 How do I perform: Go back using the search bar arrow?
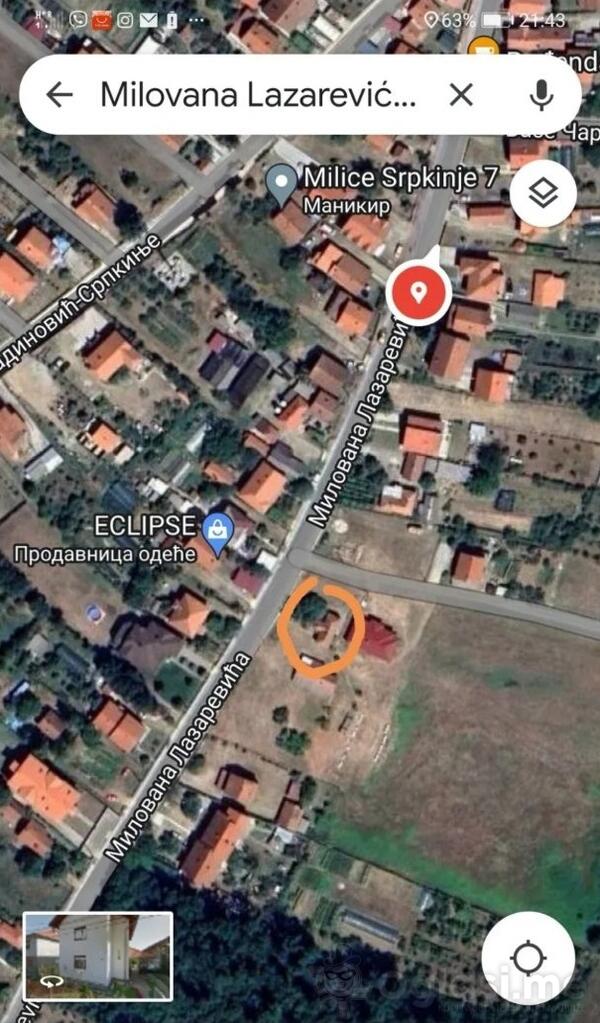[x=60, y=95]
